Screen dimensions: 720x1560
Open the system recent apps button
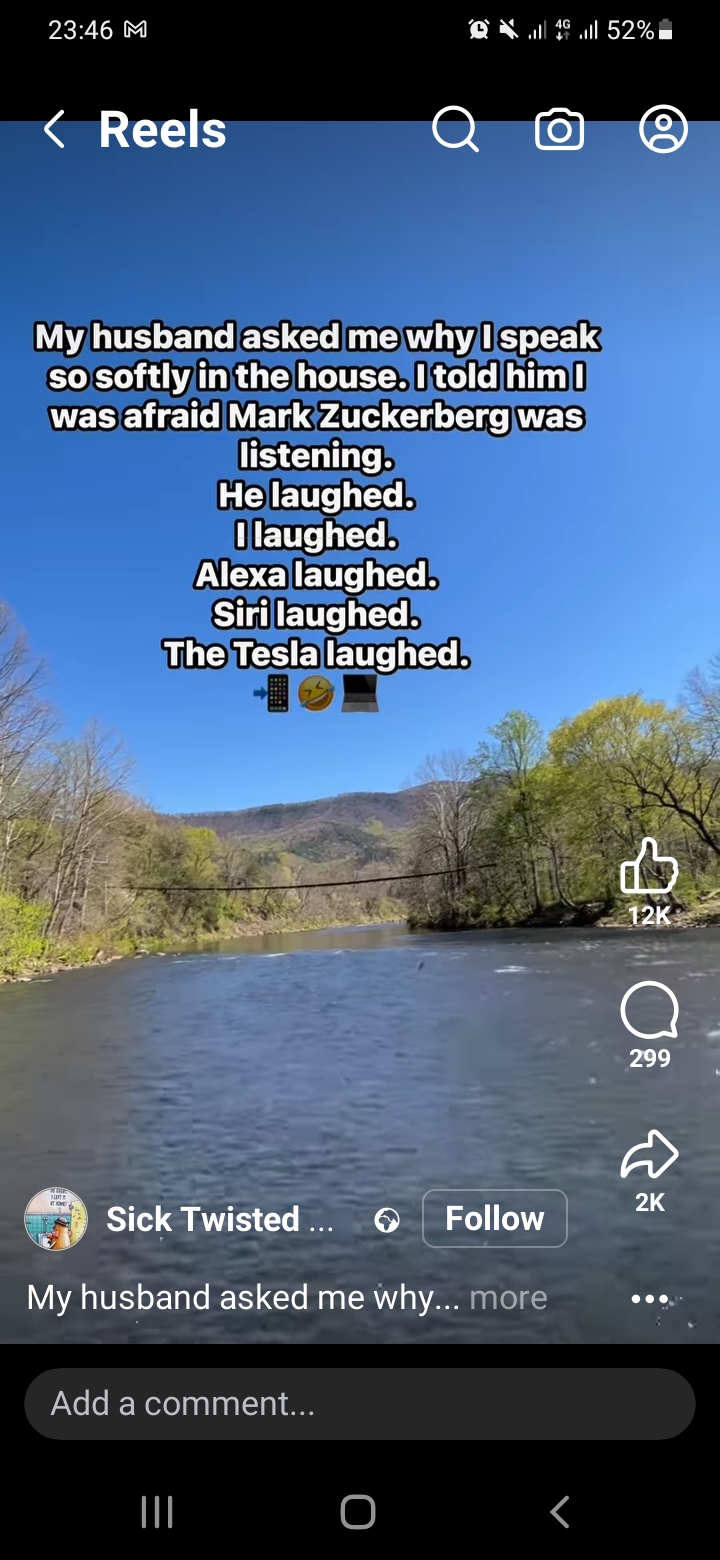(157, 1511)
